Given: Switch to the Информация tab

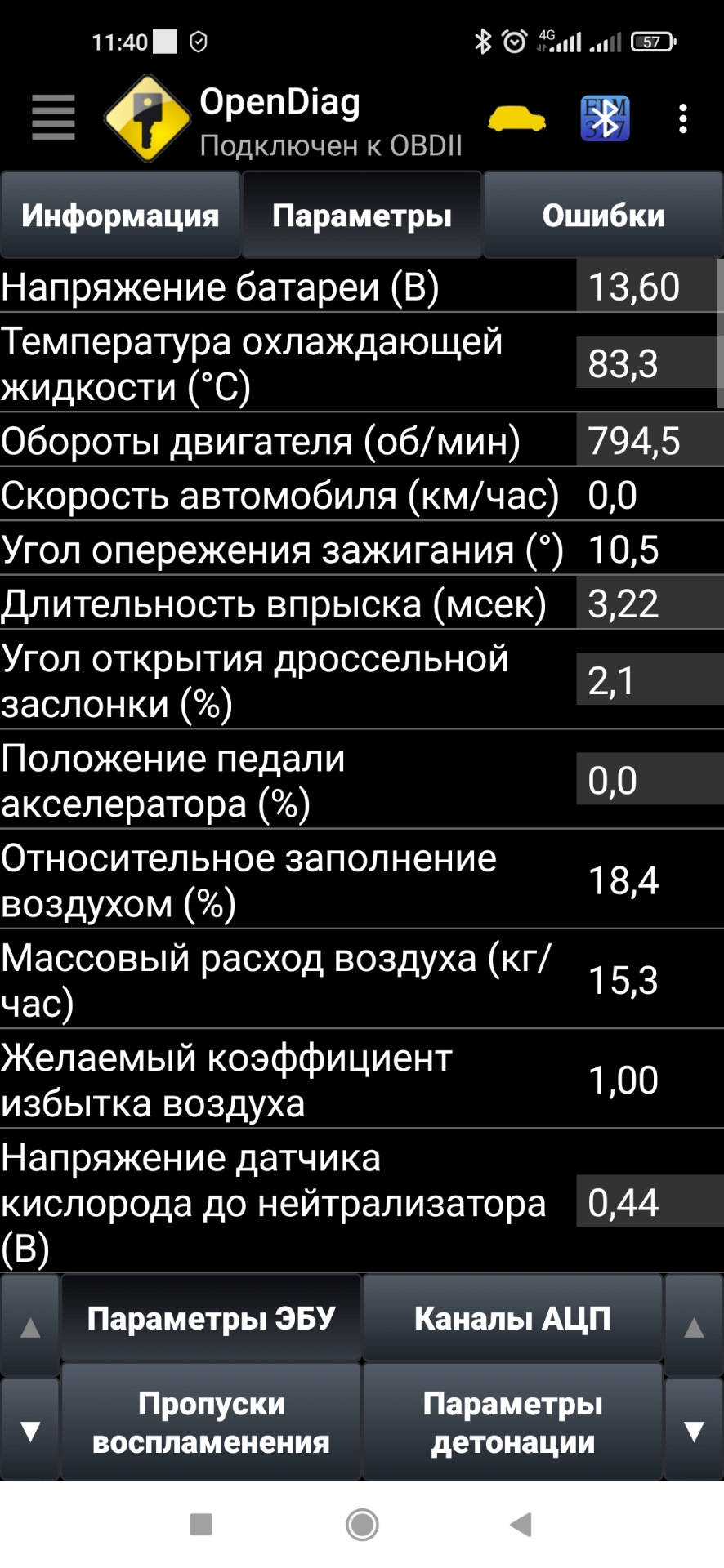Looking at the screenshot, I should coord(120,216).
